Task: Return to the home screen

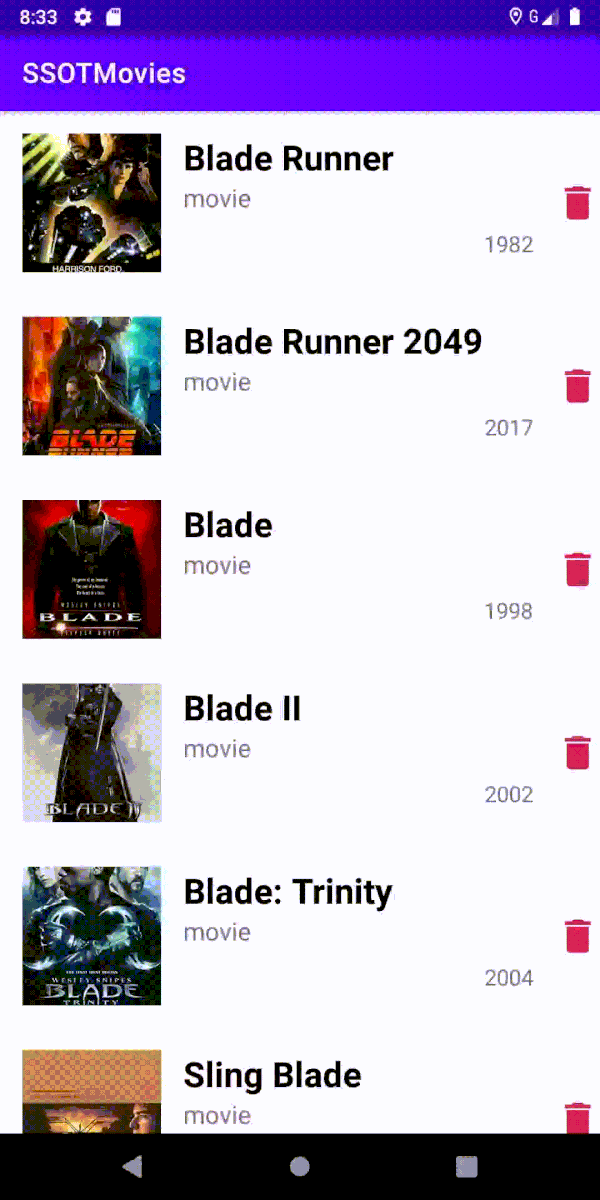Action: tap(299, 1166)
